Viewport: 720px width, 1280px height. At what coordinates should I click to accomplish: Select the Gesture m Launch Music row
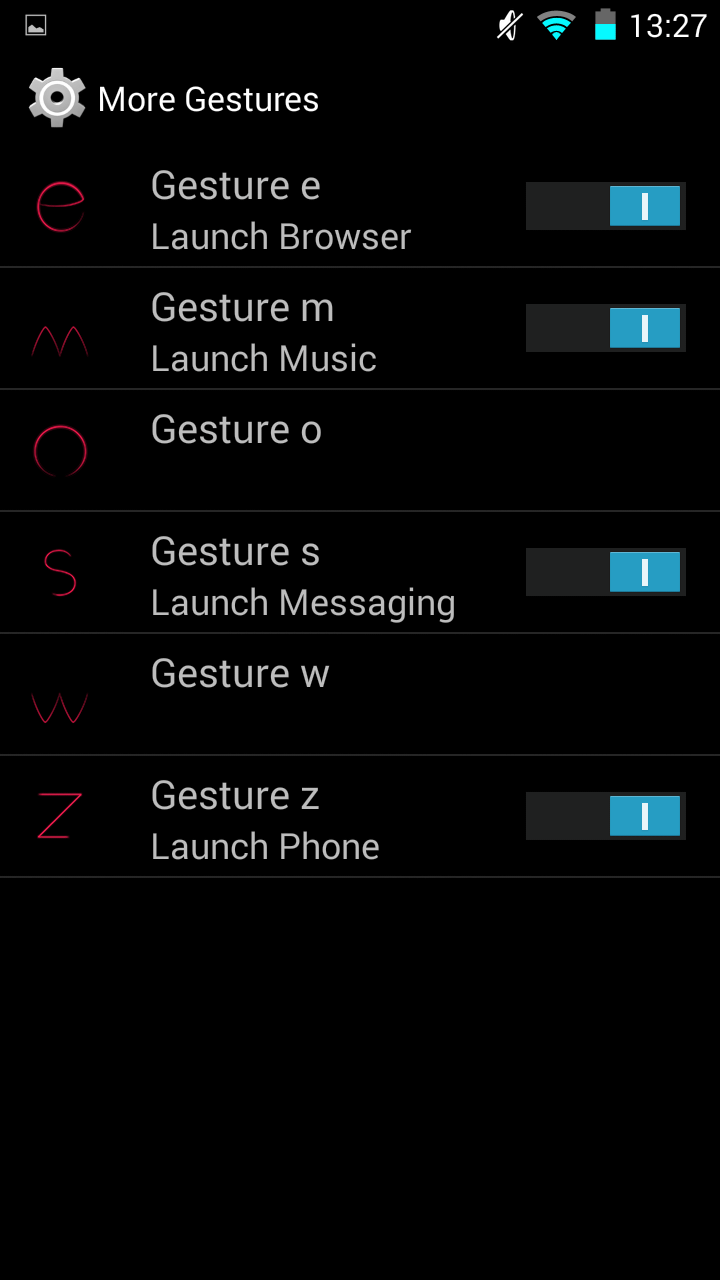coord(360,329)
